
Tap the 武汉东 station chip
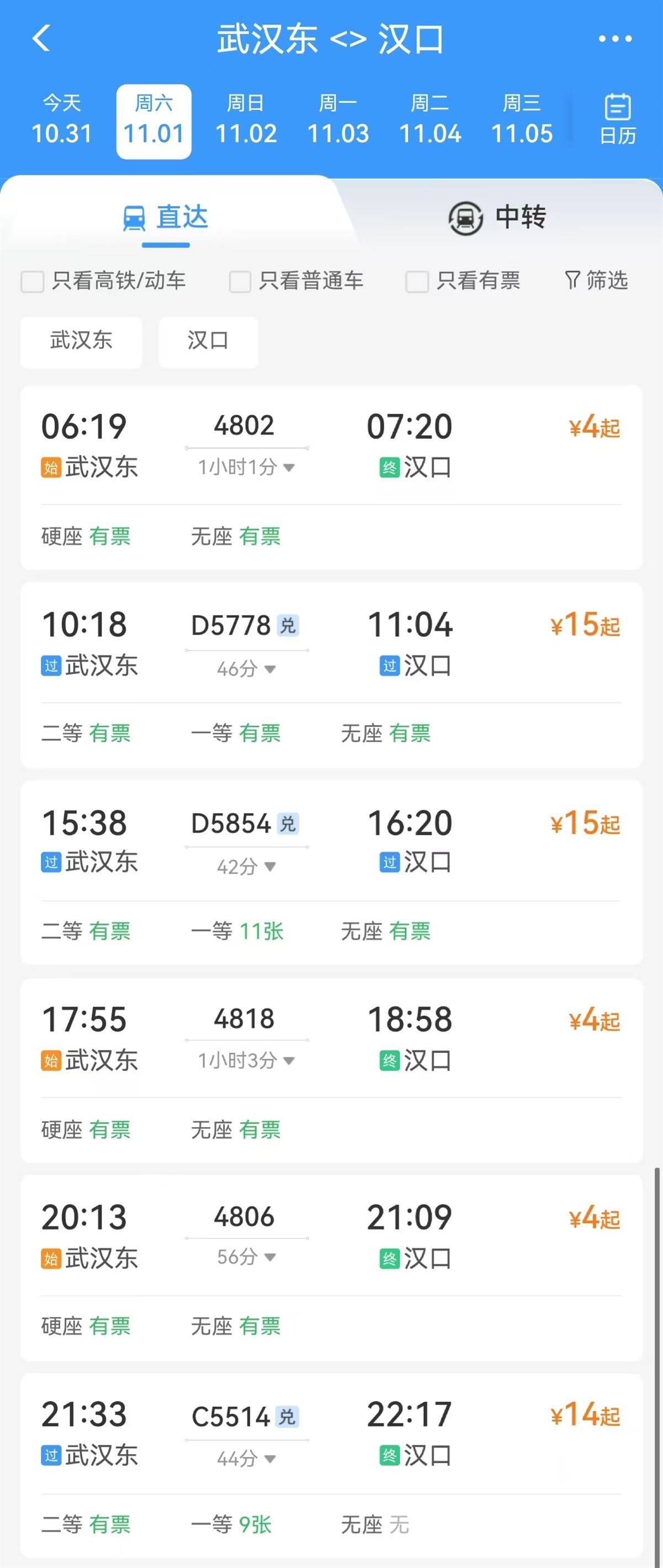(x=81, y=341)
